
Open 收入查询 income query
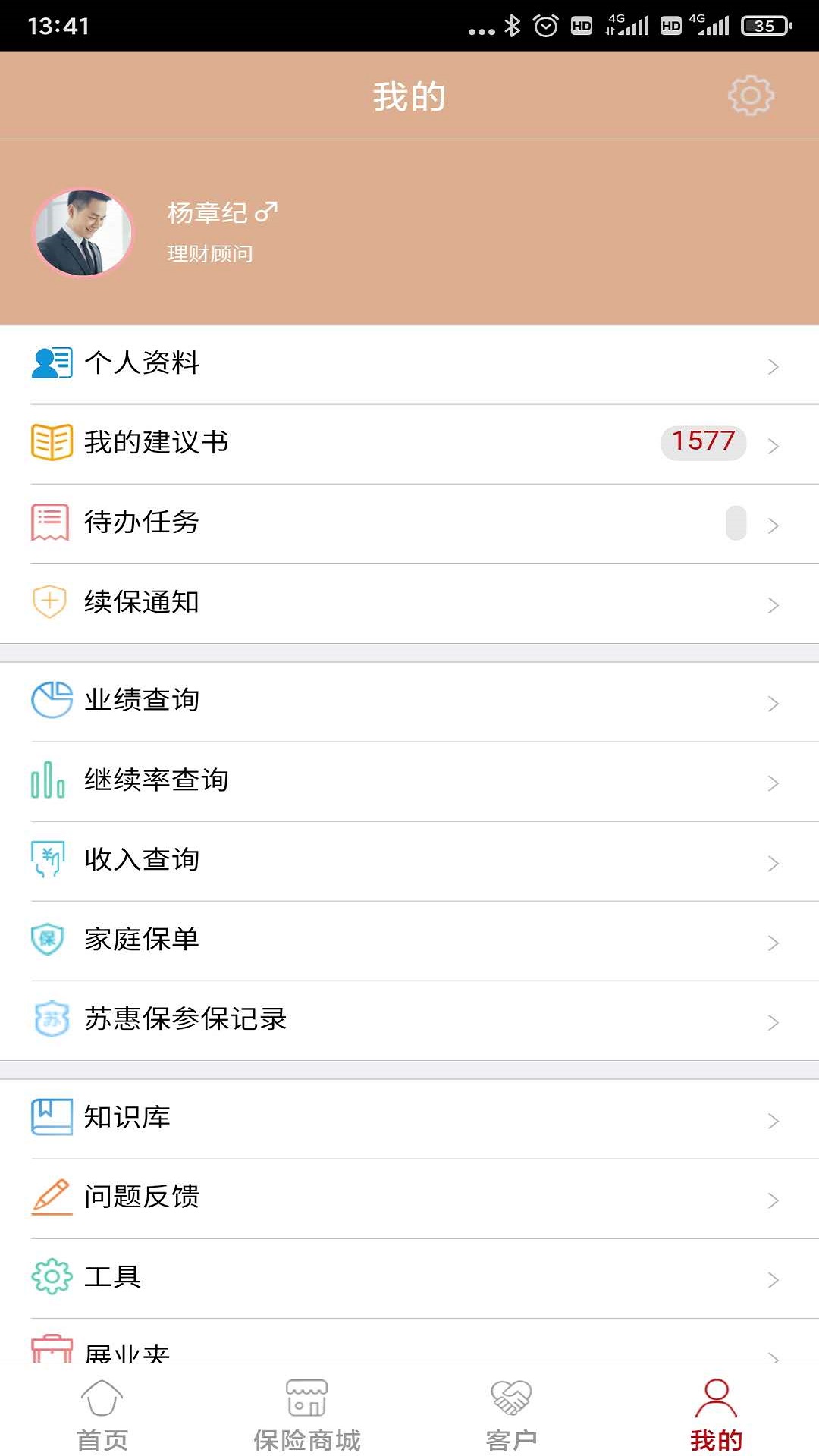[409, 861]
